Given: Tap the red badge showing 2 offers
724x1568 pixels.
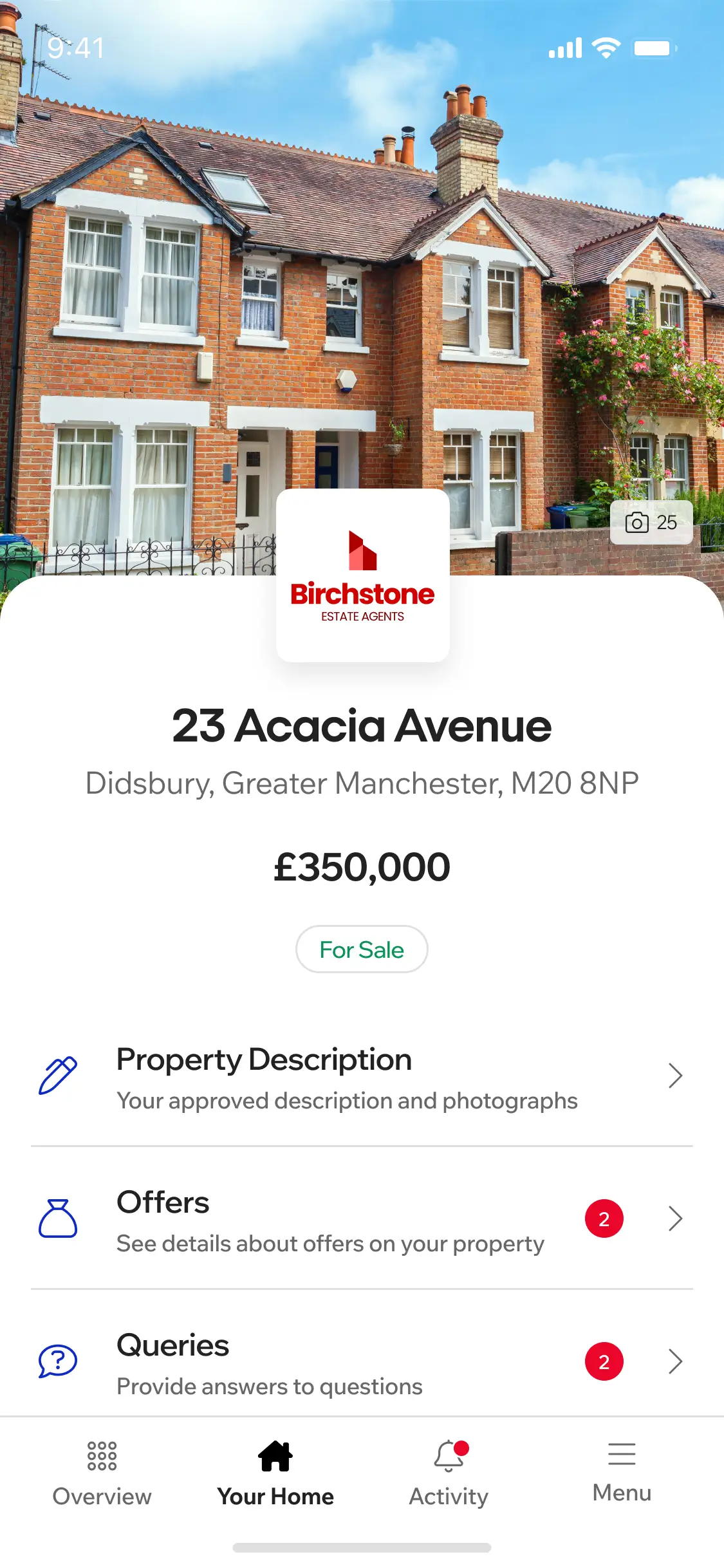Looking at the screenshot, I should (604, 1218).
